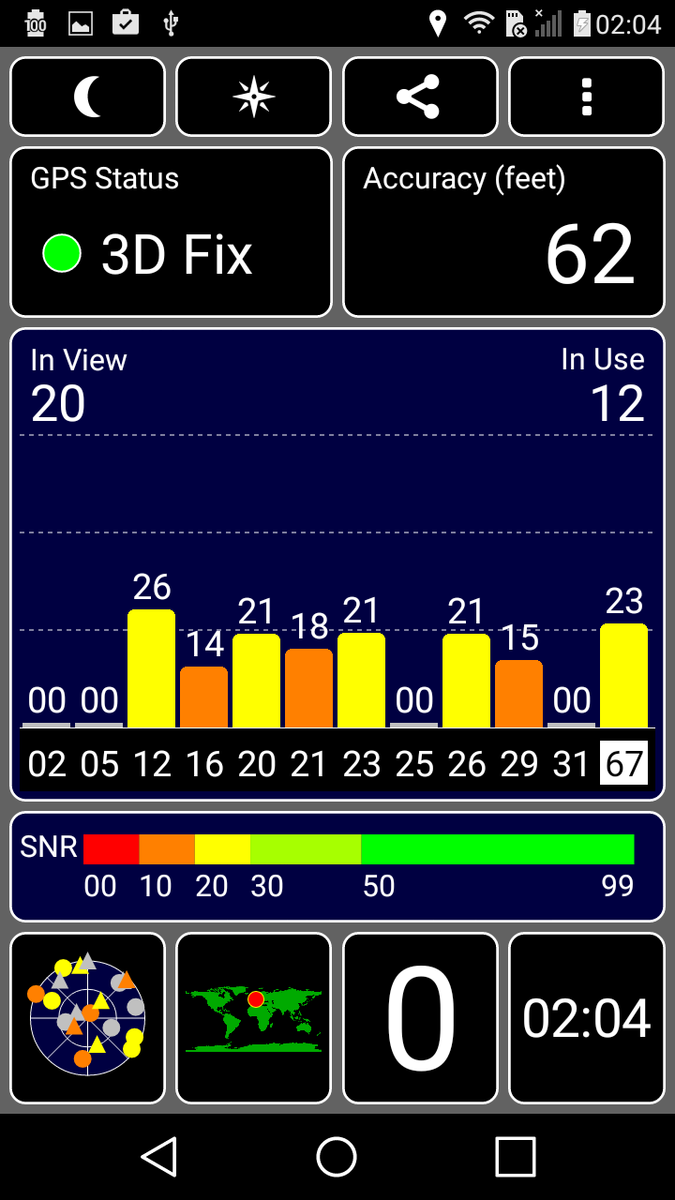Share the current GPS data
This screenshot has width=675, height=1200.
[x=420, y=97]
